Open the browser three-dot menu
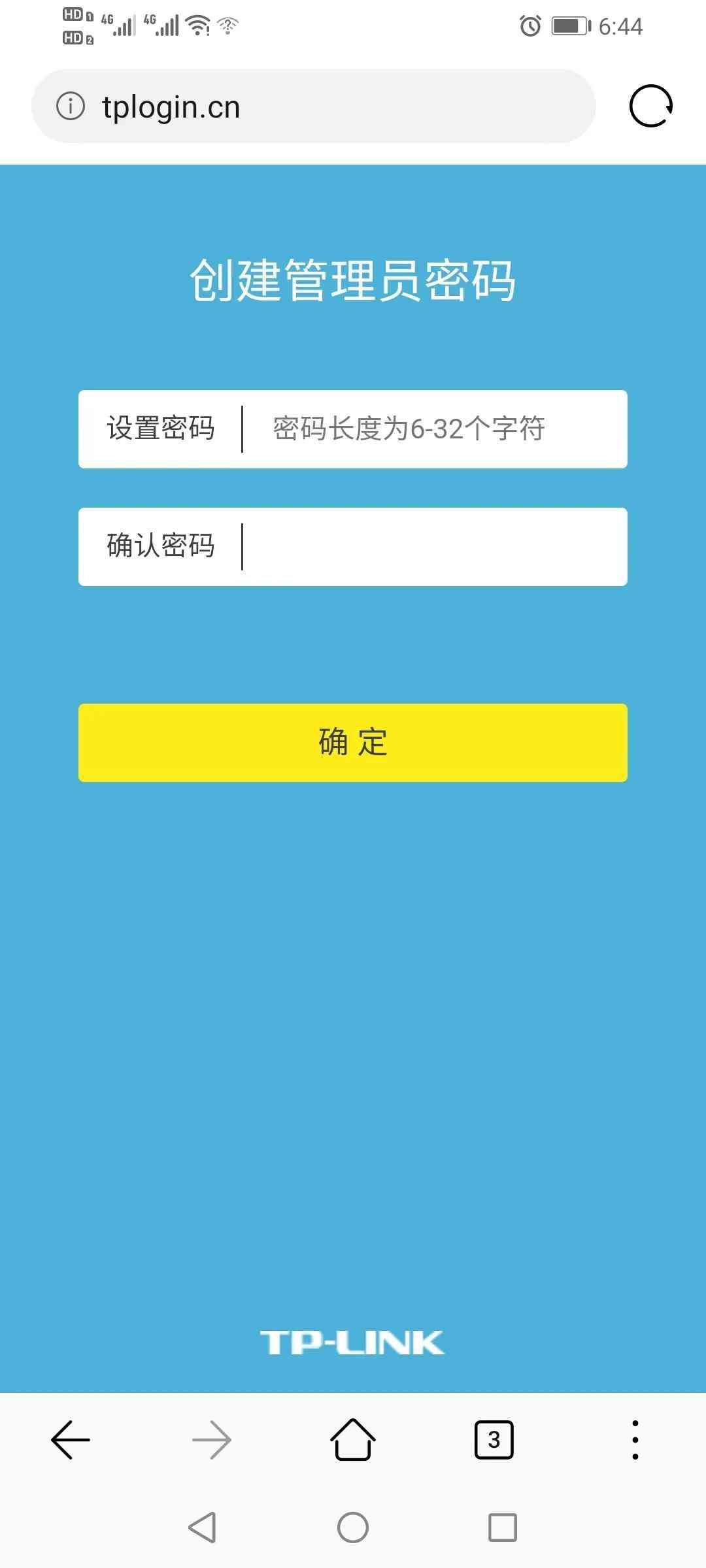706x1568 pixels. (x=635, y=1439)
